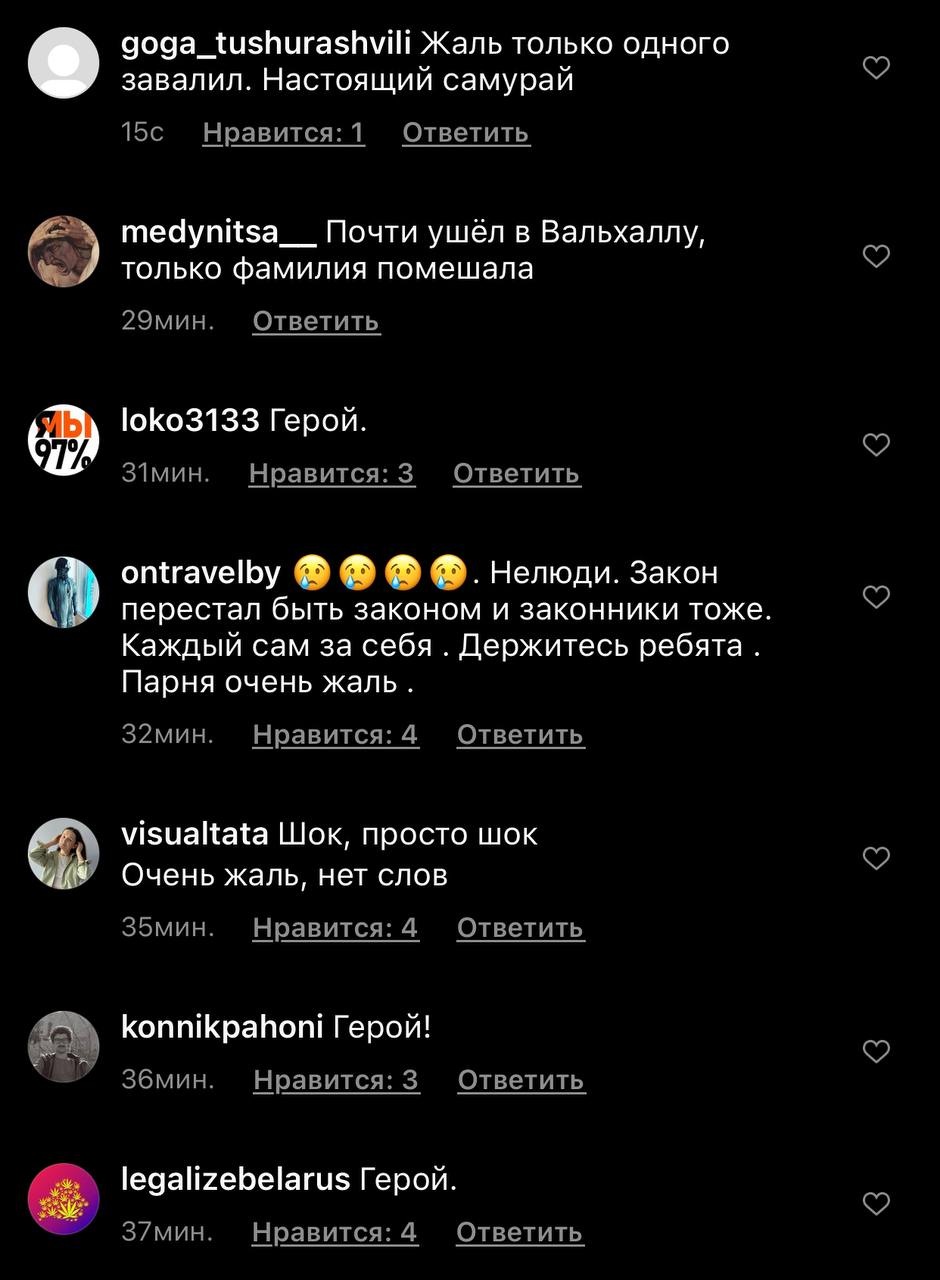Reply to ontravelby's comment

pos(520,735)
